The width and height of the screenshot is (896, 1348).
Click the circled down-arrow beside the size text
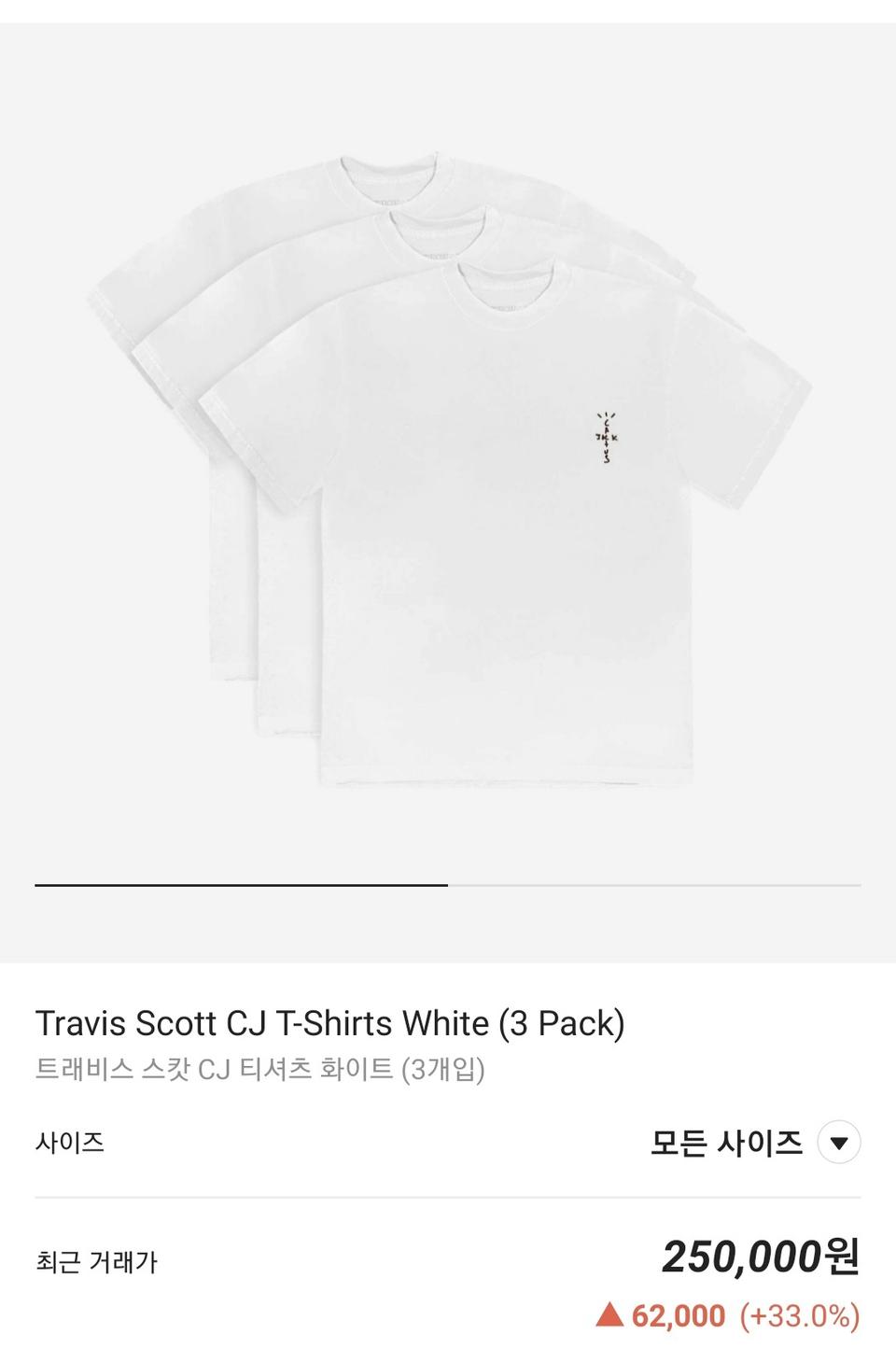pyautogui.click(x=837, y=1143)
